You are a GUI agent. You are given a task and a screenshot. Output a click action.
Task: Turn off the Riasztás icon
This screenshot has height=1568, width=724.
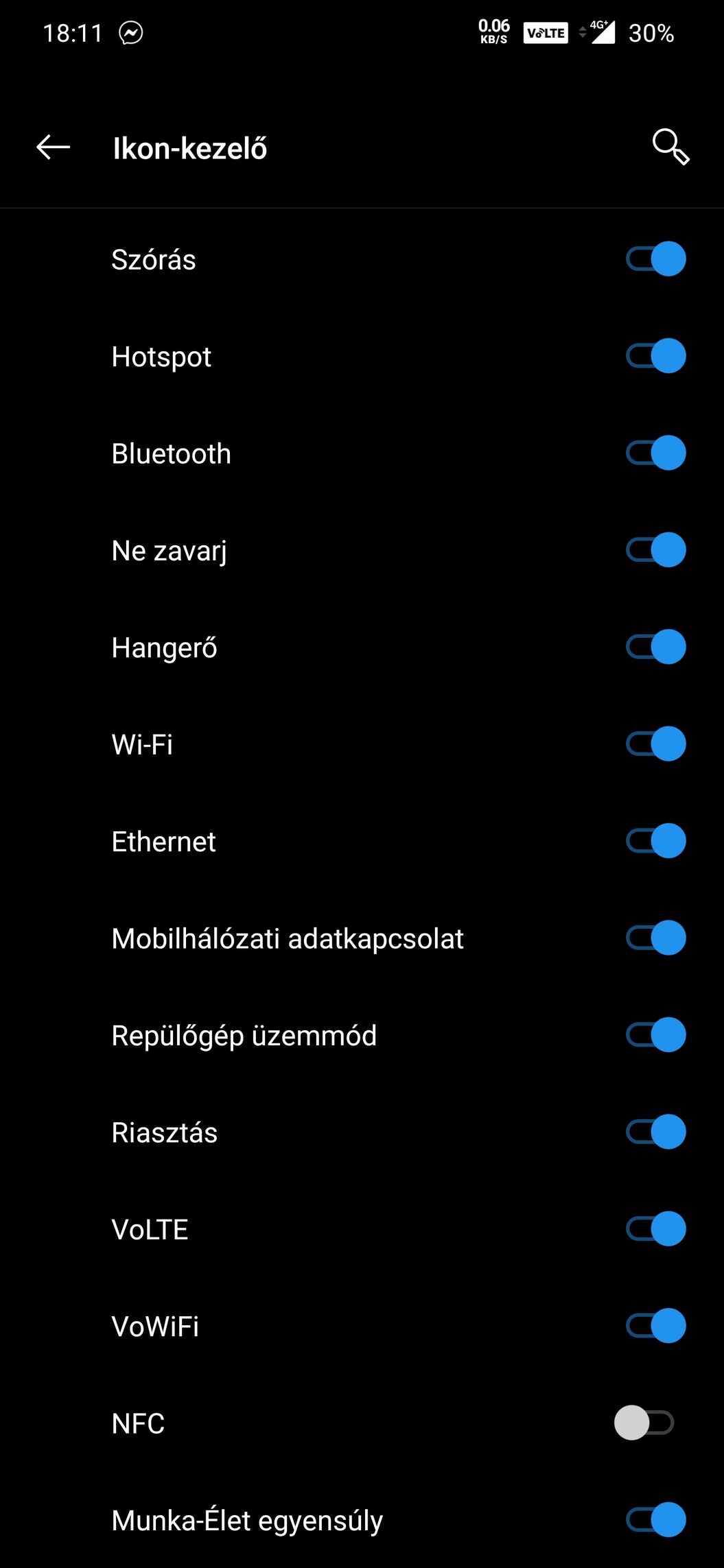click(655, 1132)
